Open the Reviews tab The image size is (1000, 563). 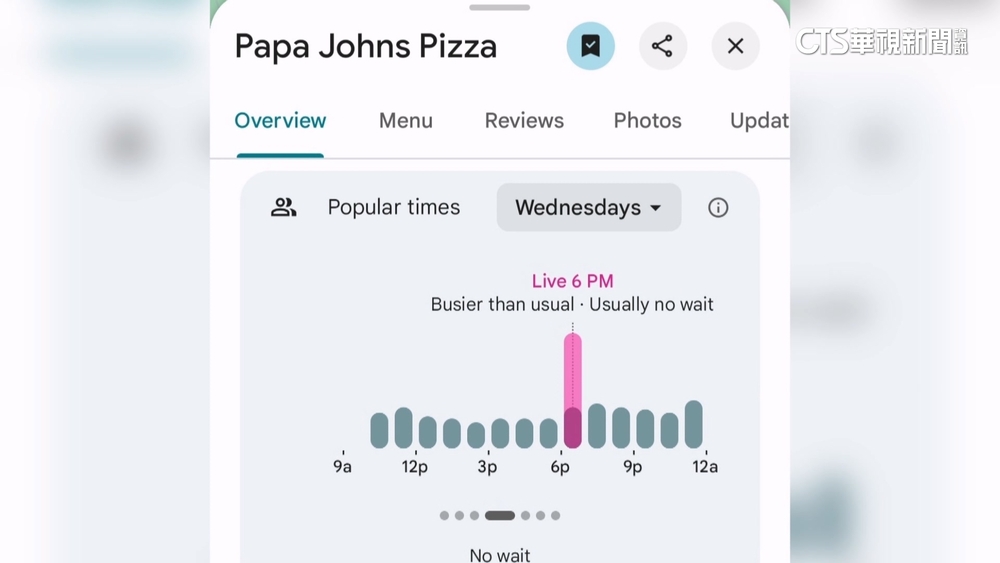(524, 121)
